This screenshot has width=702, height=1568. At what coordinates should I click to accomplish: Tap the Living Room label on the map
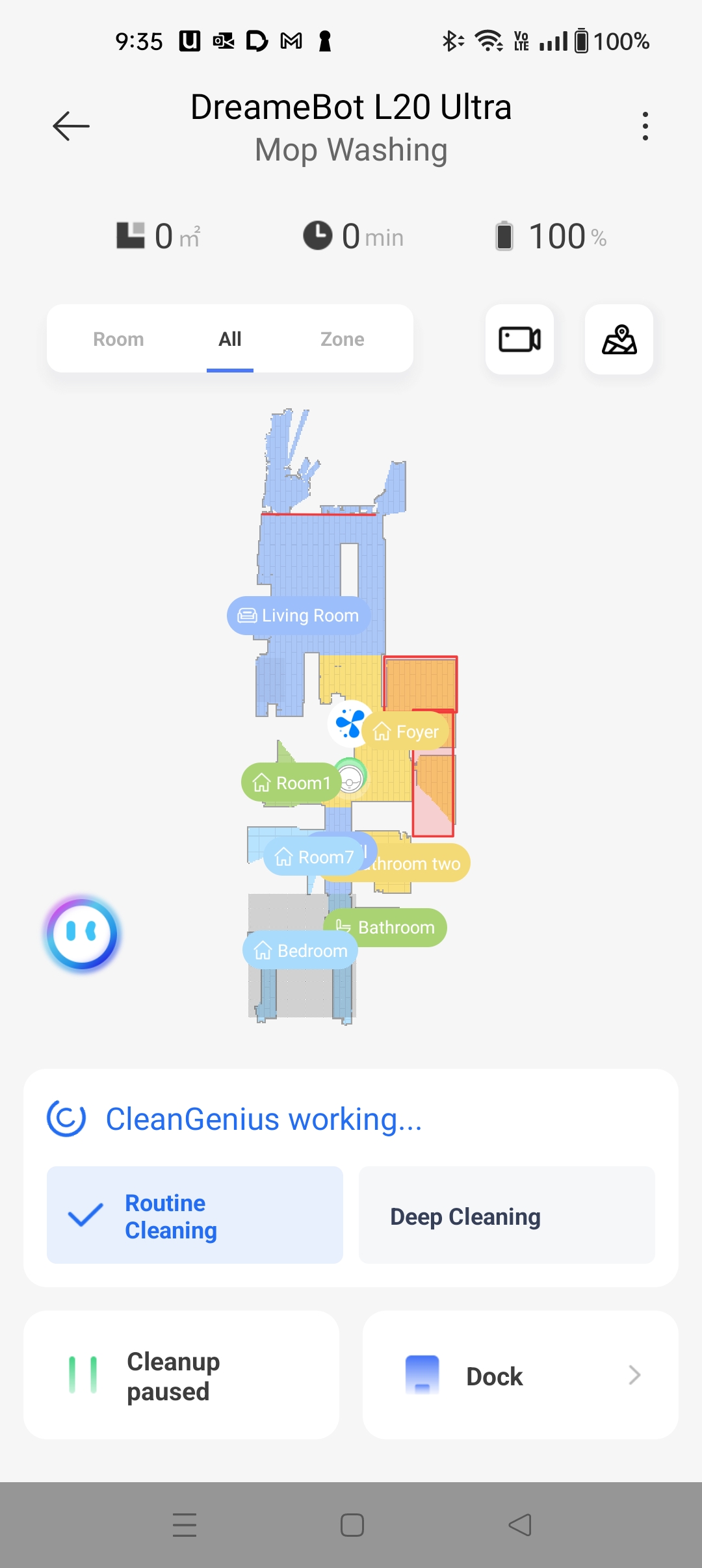pyautogui.click(x=298, y=616)
